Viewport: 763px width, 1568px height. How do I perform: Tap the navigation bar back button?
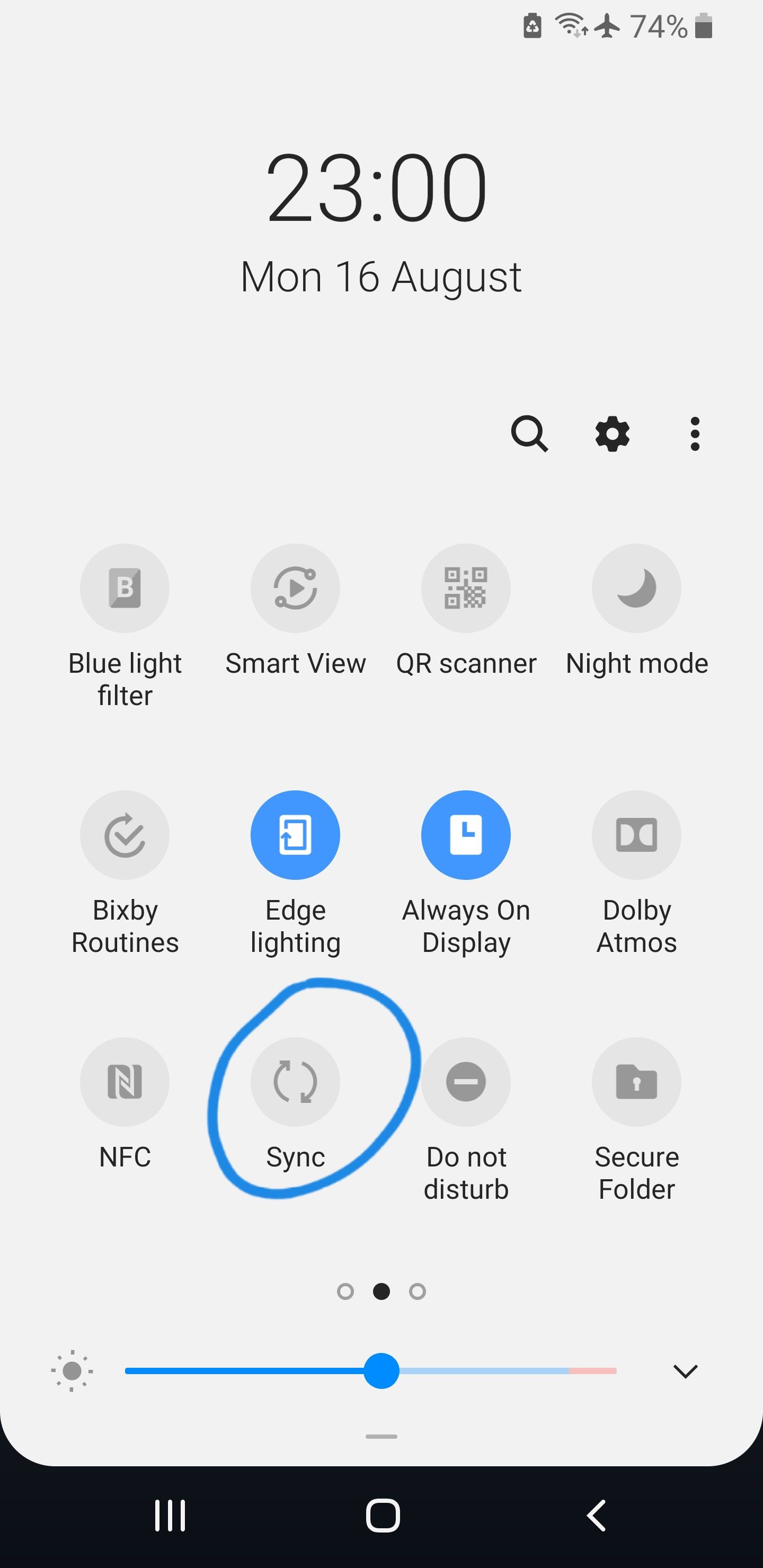click(x=596, y=1515)
